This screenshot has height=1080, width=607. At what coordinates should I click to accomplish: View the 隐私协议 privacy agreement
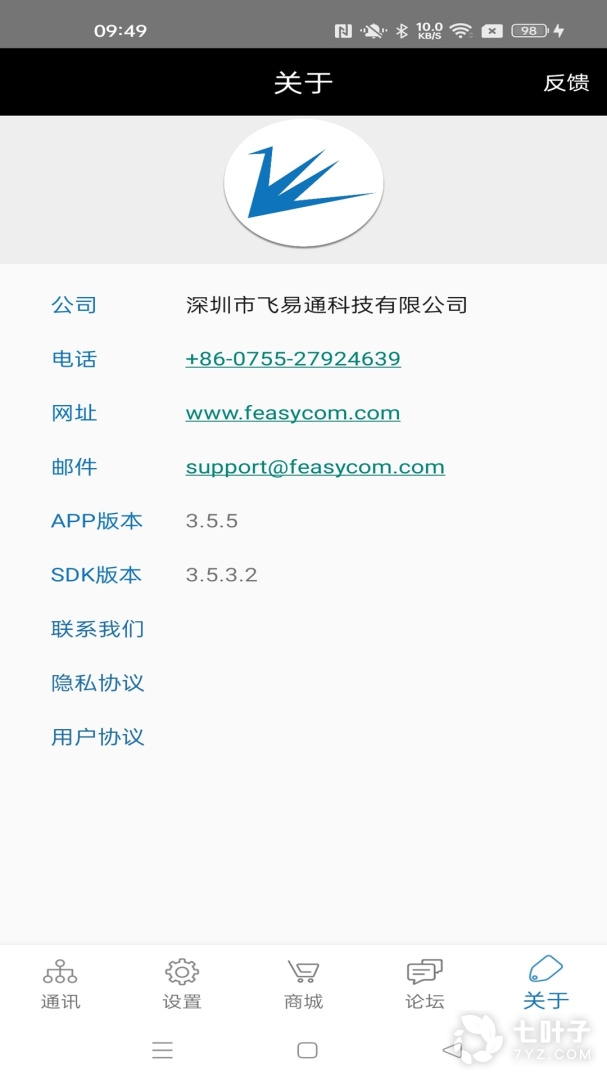(x=98, y=683)
